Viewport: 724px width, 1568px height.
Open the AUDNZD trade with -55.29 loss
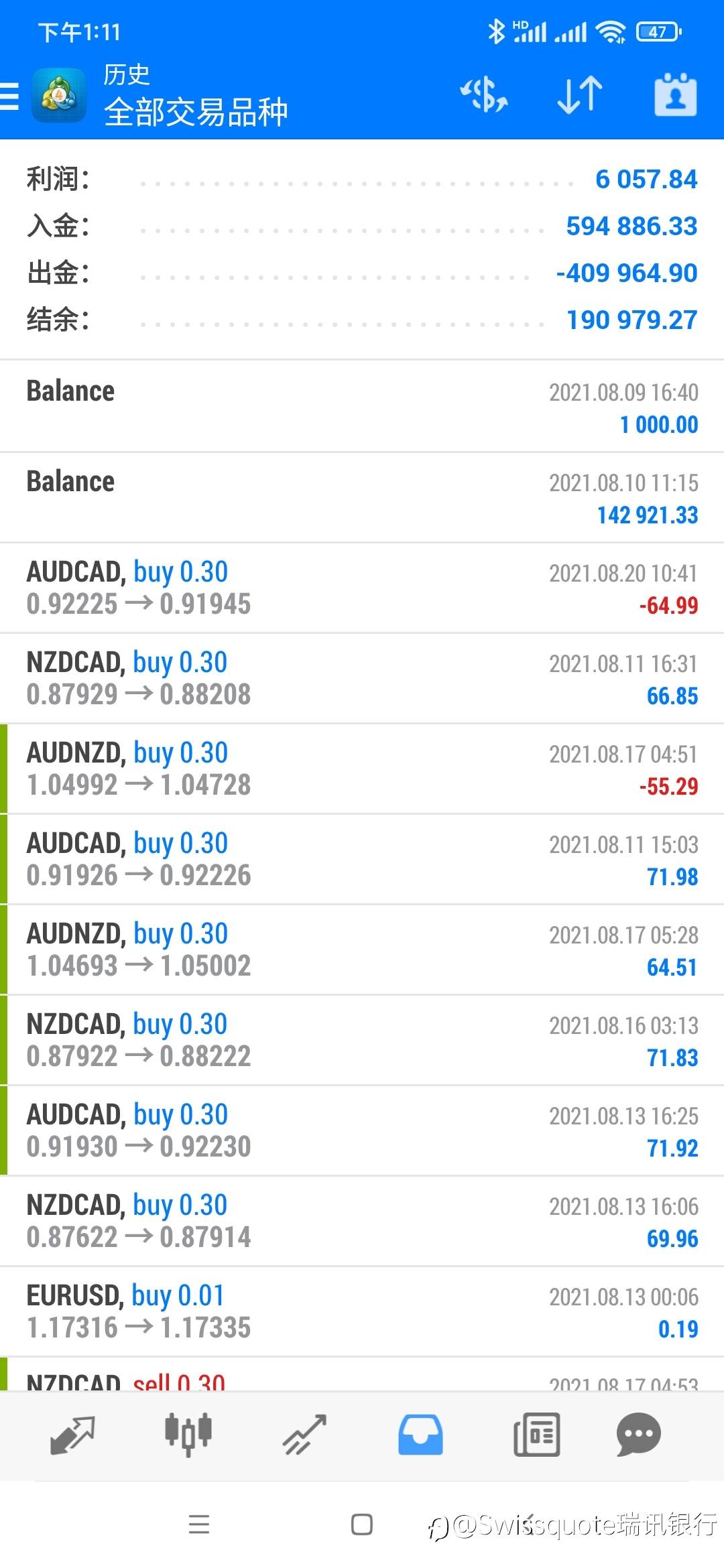tap(362, 769)
